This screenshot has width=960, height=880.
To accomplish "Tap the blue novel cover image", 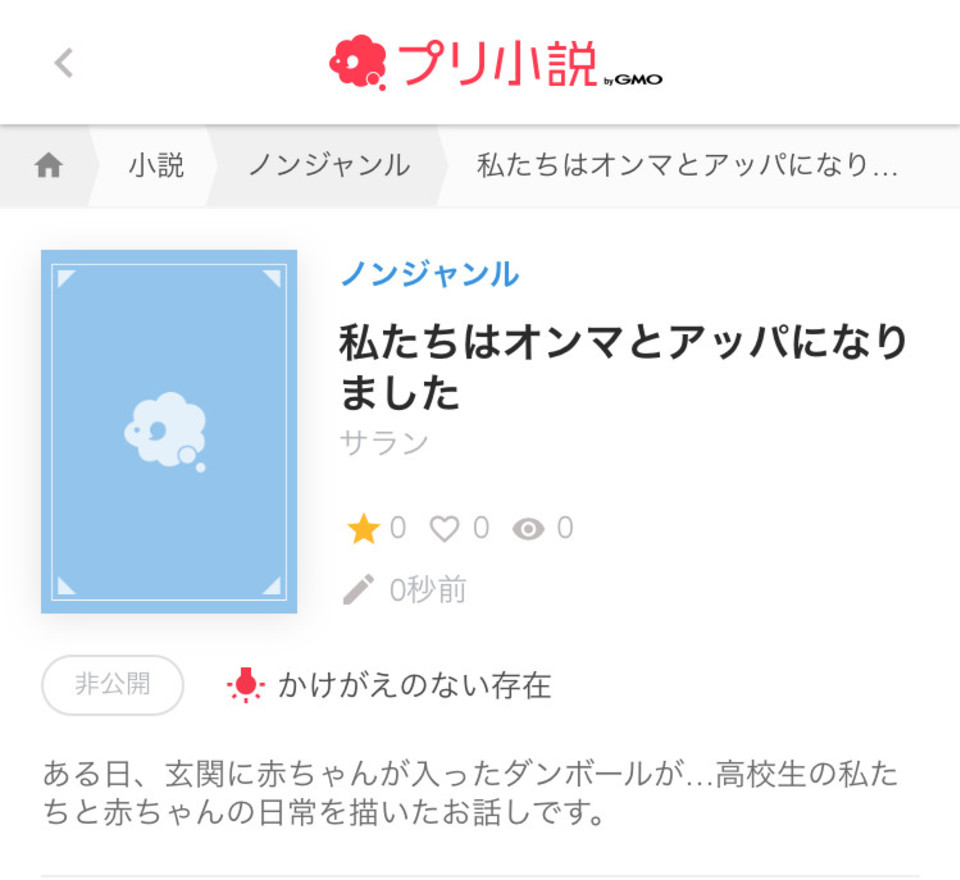I will [169, 431].
